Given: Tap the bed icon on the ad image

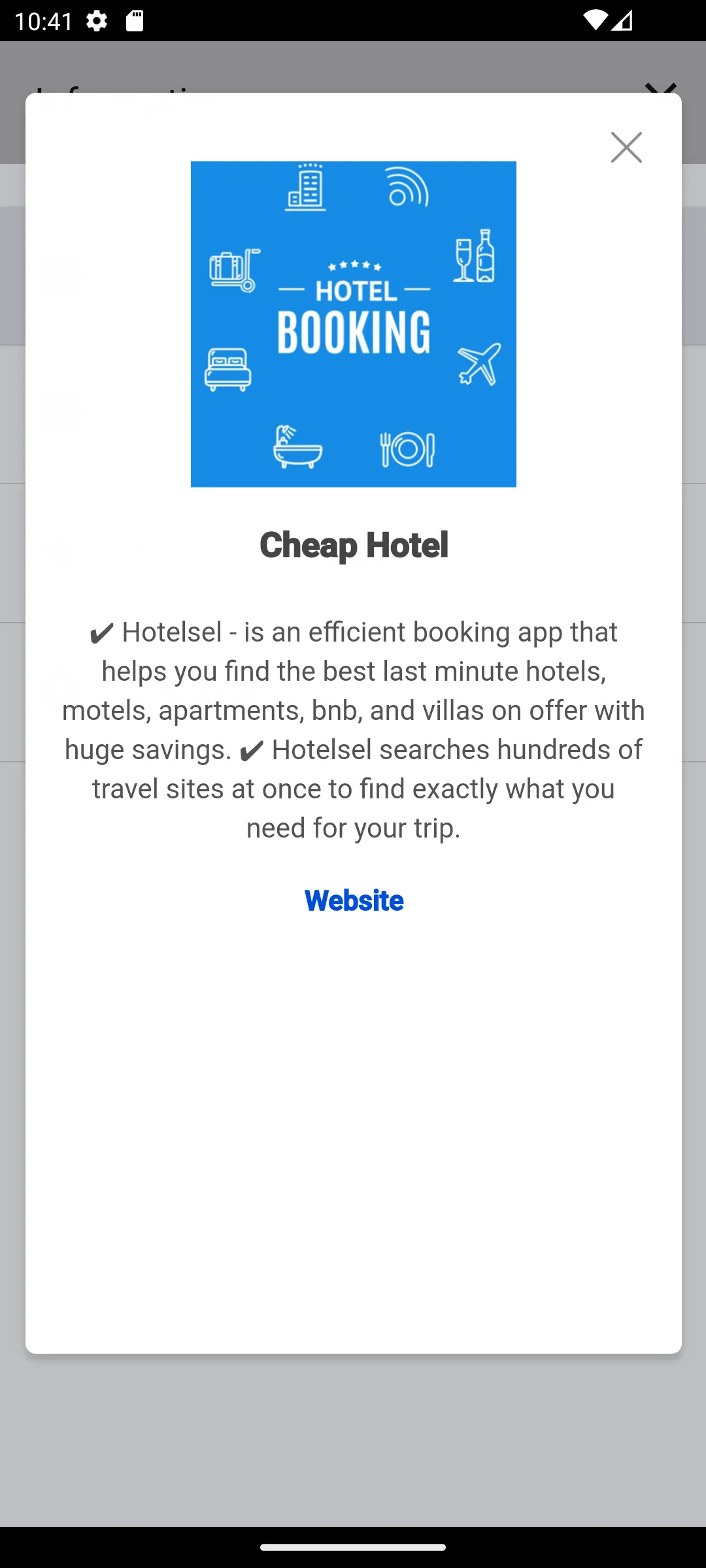Looking at the screenshot, I should point(228,370).
